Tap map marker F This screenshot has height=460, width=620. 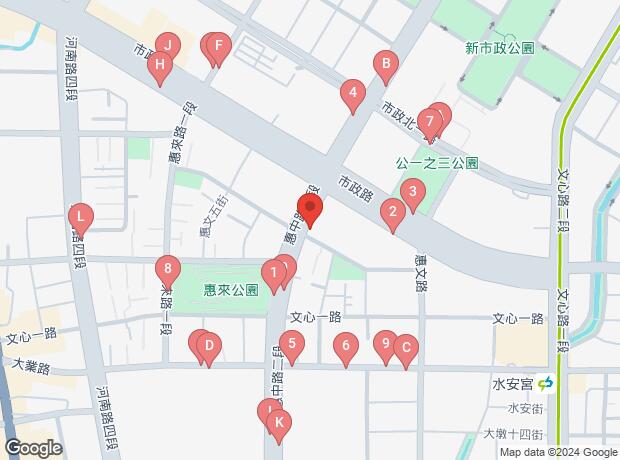coord(219,44)
